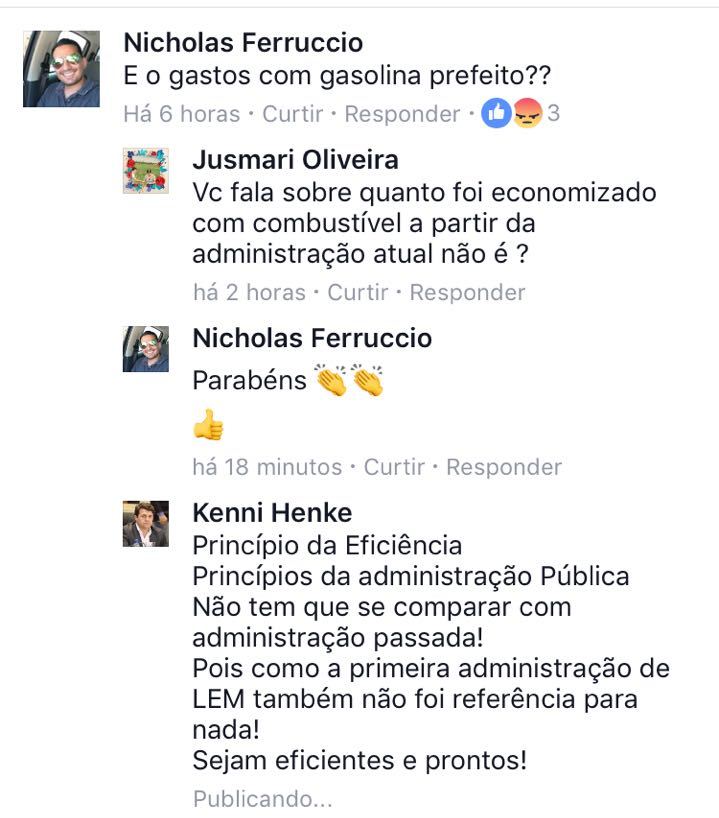719x818 pixels.
Task: Reply to Jusmari Oliveira's comment
Action: [x=467, y=293]
